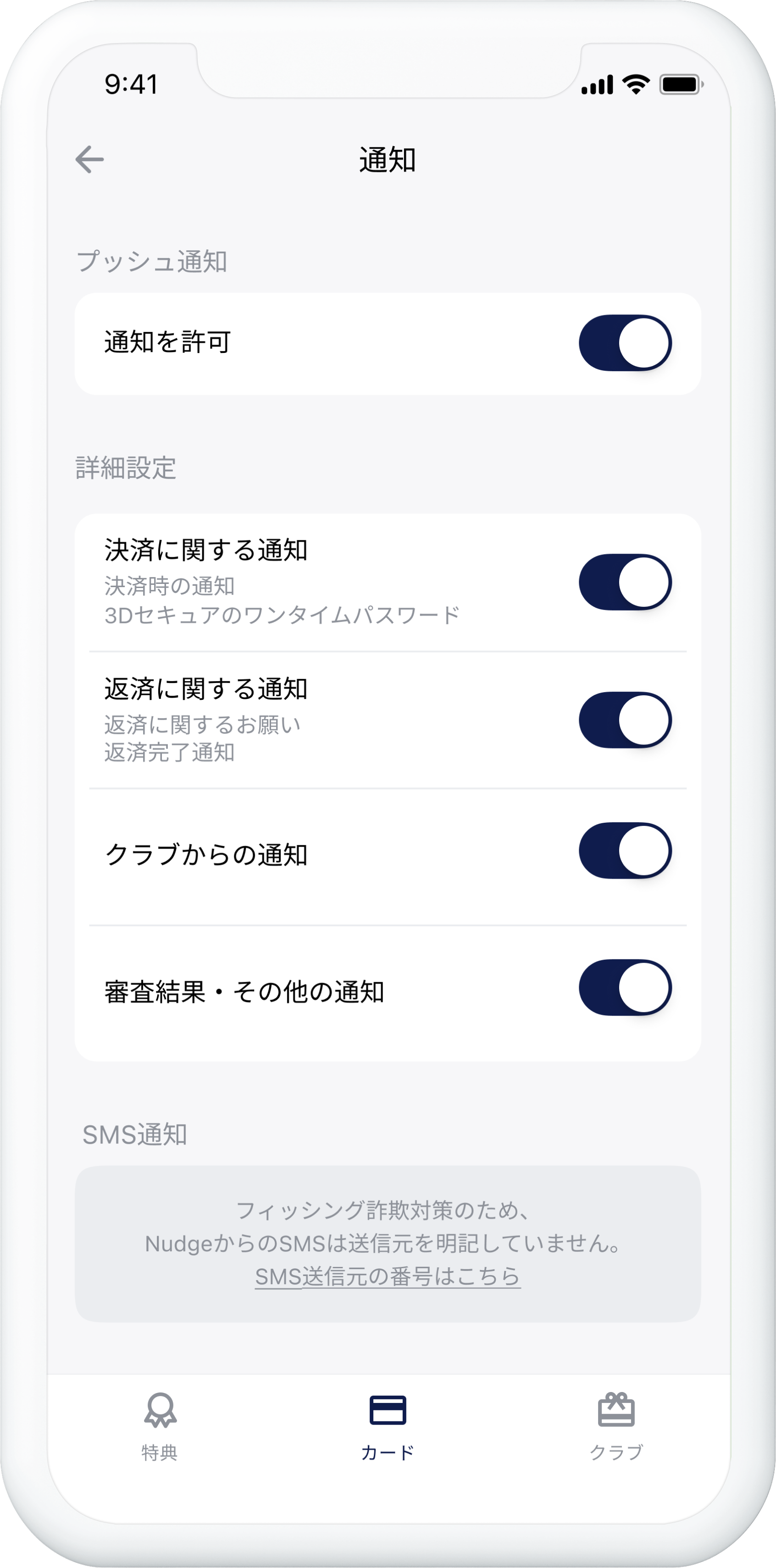Toggle 審査結果・その他の通知 switch
This screenshot has width=776, height=1568.
[624, 987]
